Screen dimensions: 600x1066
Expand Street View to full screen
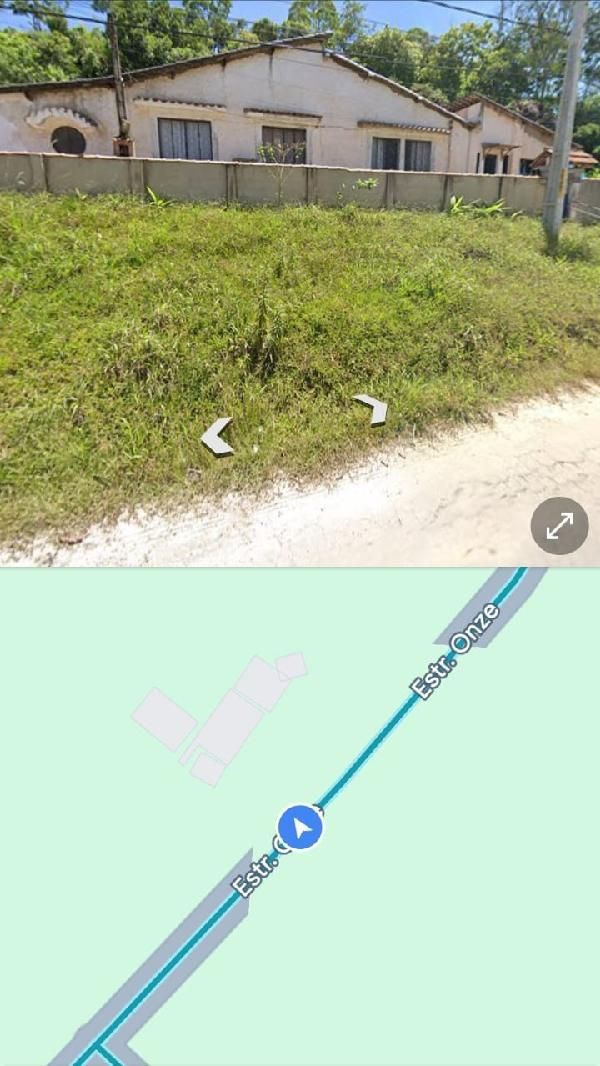pos(559,526)
